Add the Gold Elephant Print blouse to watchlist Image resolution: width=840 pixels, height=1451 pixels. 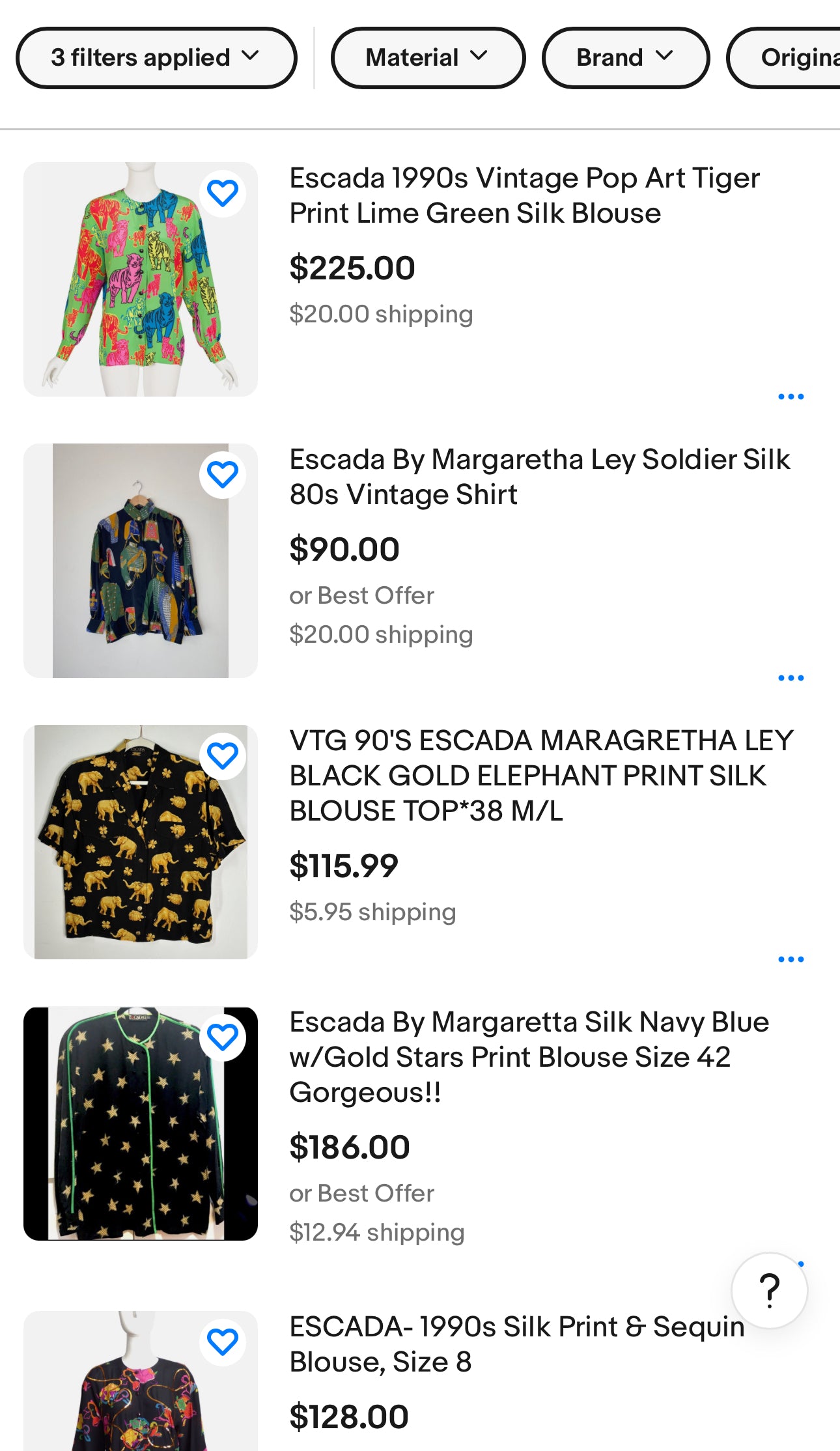point(223,756)
